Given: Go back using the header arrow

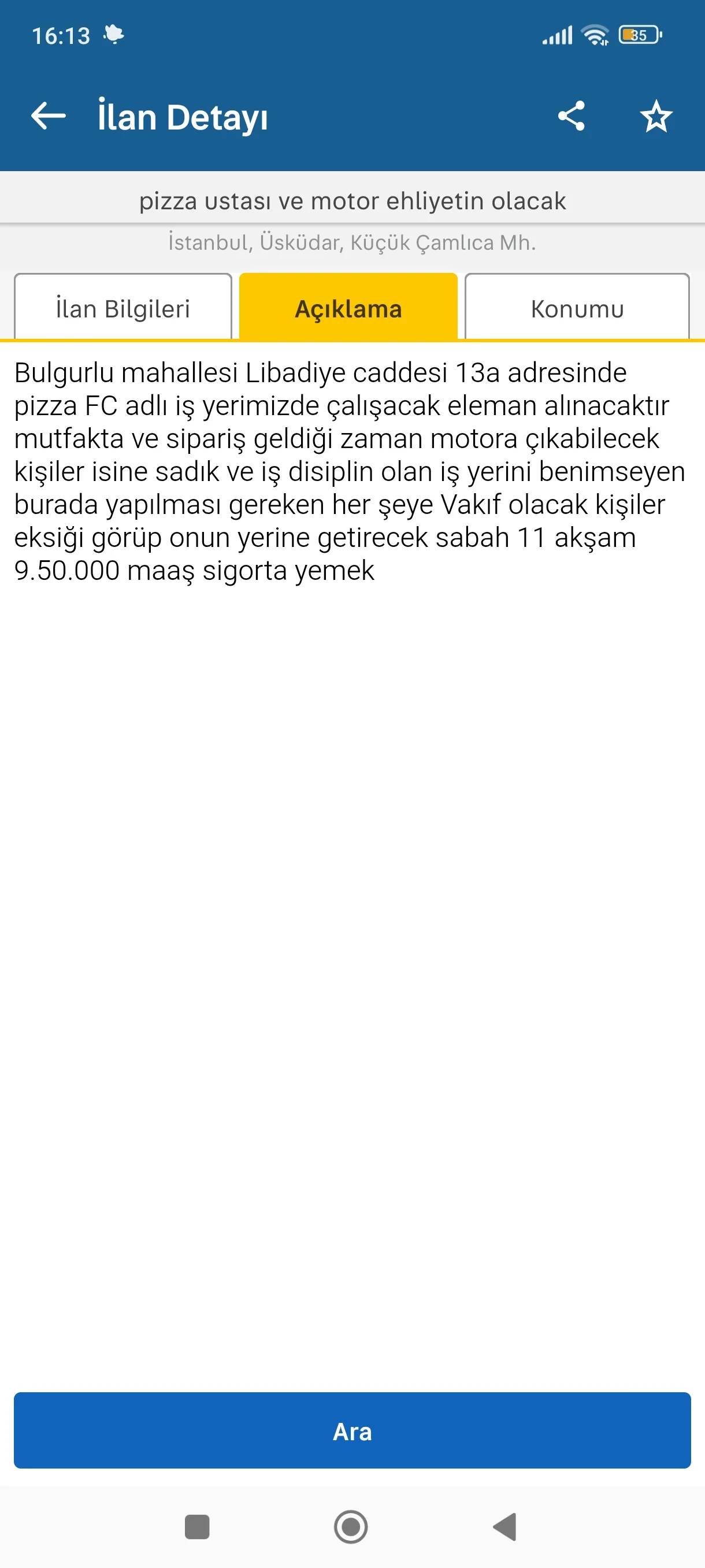Looking at the screenshot, I should pyautogui.click(x=48, y=116).
